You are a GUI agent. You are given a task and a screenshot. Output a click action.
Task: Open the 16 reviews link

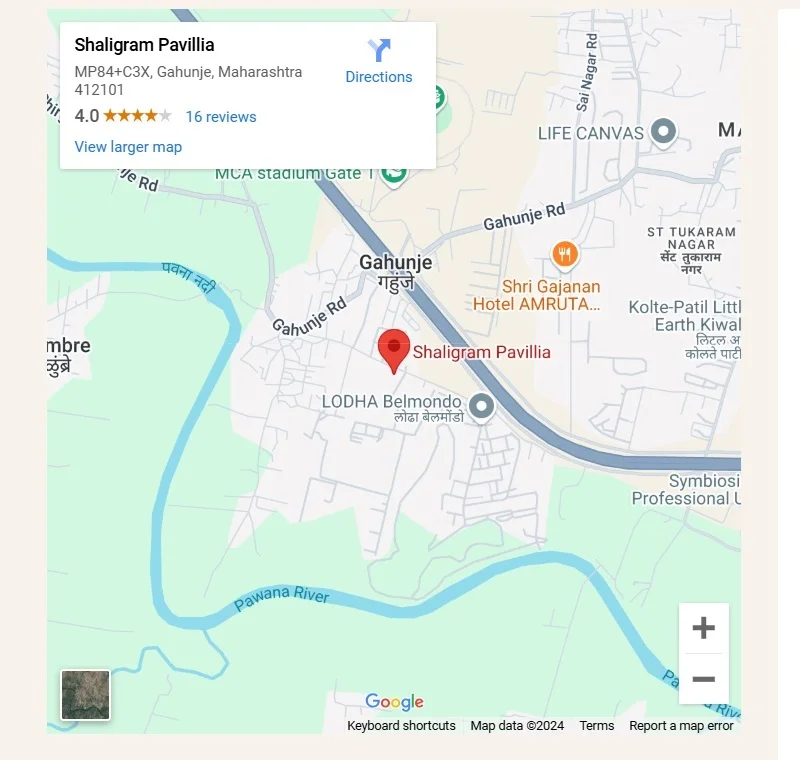coord(220,116)
